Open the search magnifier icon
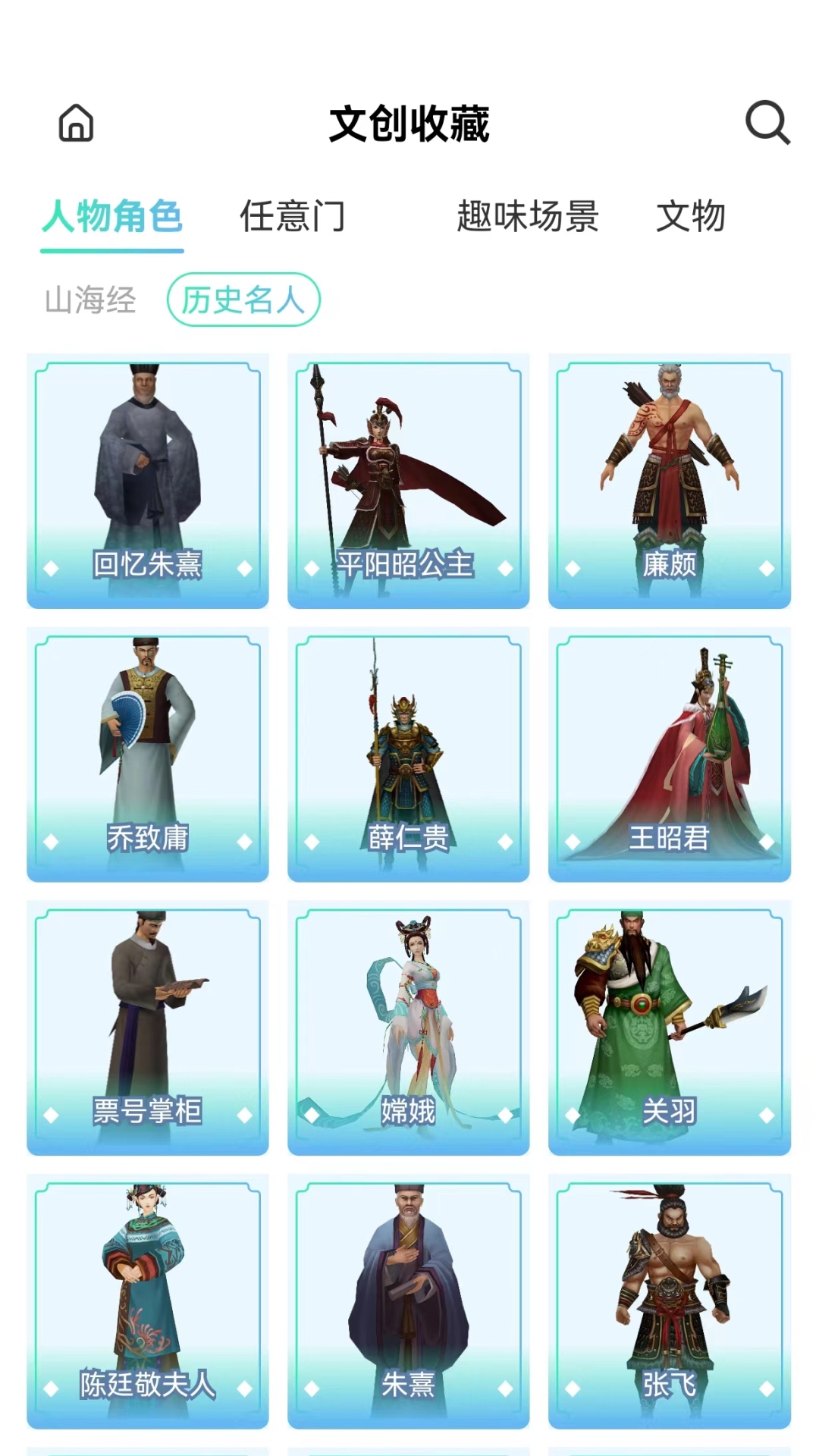Viewport: 819px width, 1456px height. tap(767, 122)
